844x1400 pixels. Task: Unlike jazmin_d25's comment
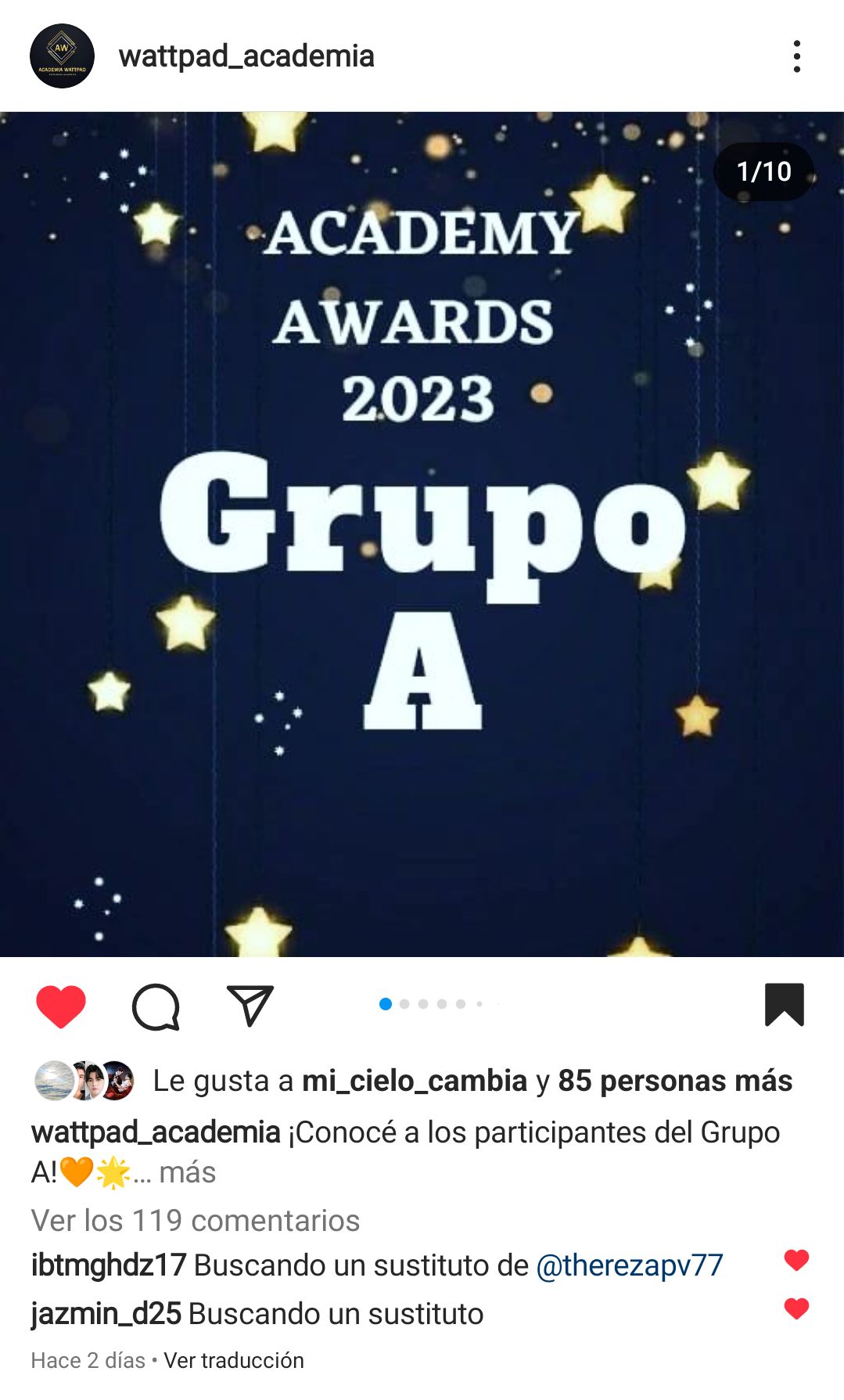(x=796, y=1308)
